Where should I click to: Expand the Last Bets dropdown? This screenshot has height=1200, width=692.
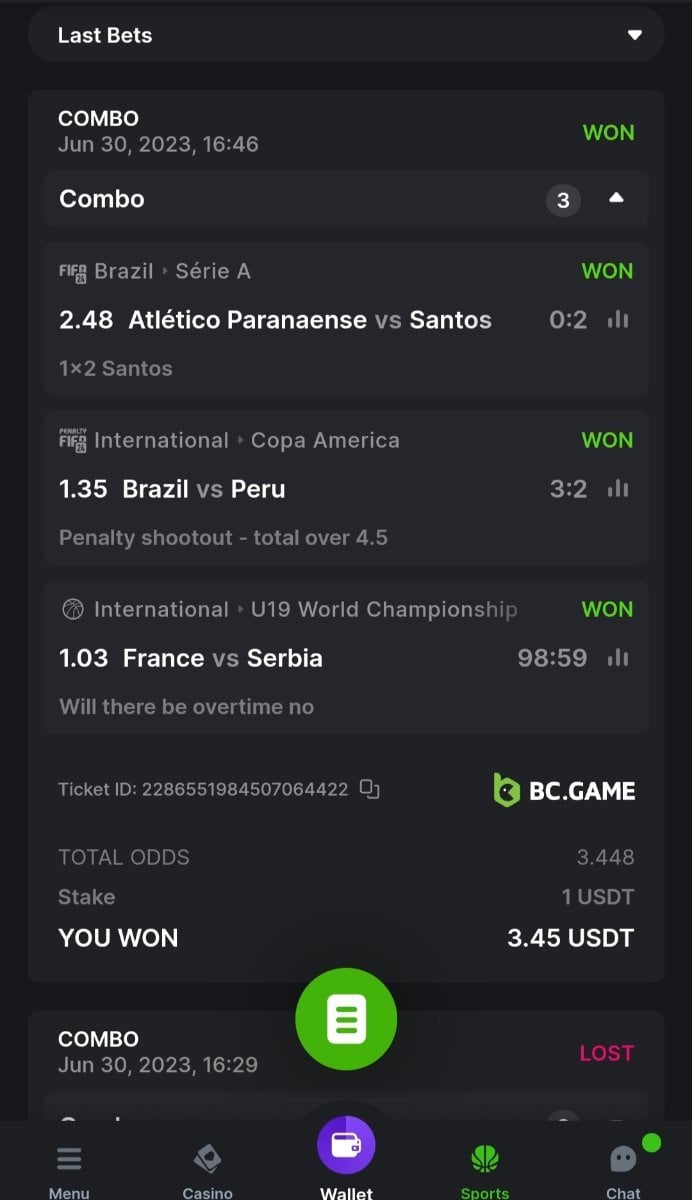[634, 35]
